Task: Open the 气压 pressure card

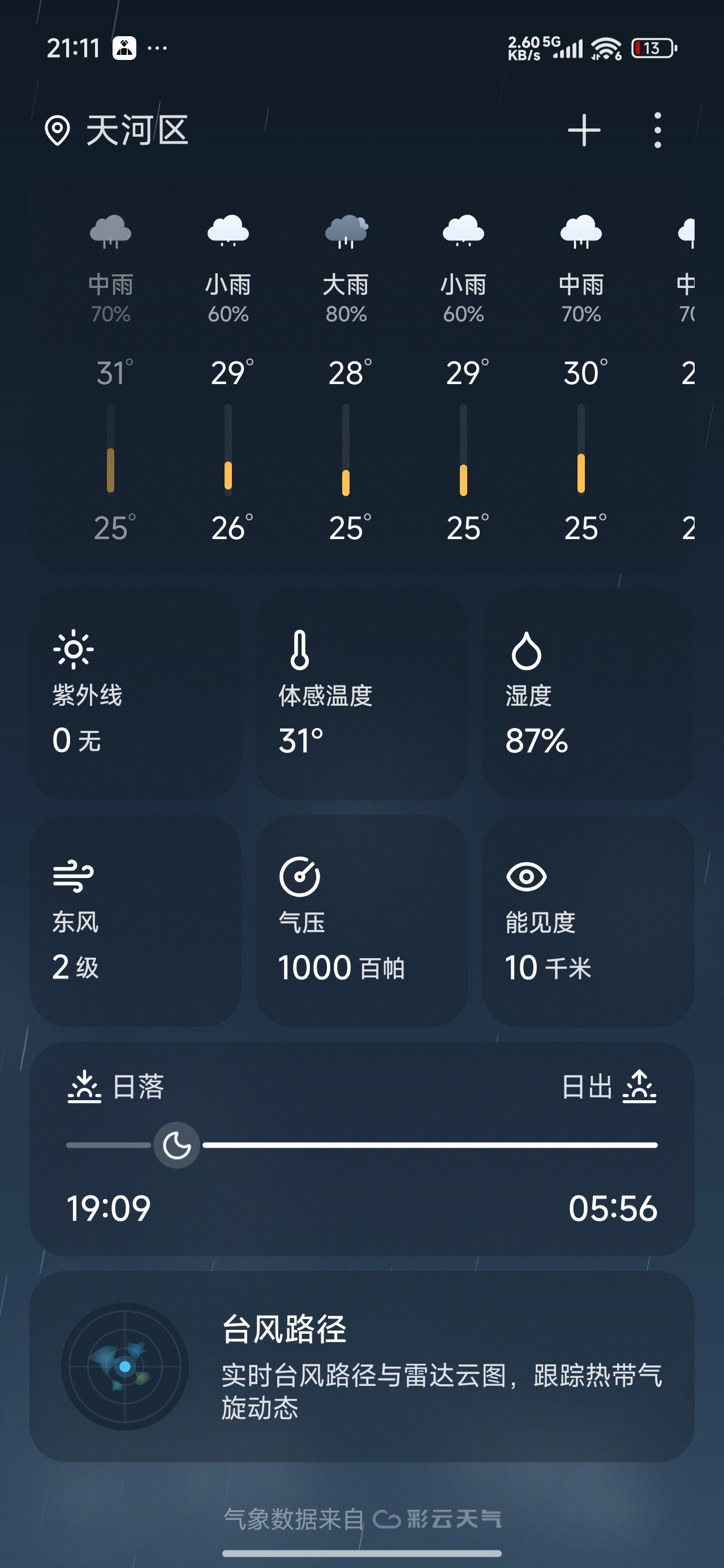Action: click(361, 921)
